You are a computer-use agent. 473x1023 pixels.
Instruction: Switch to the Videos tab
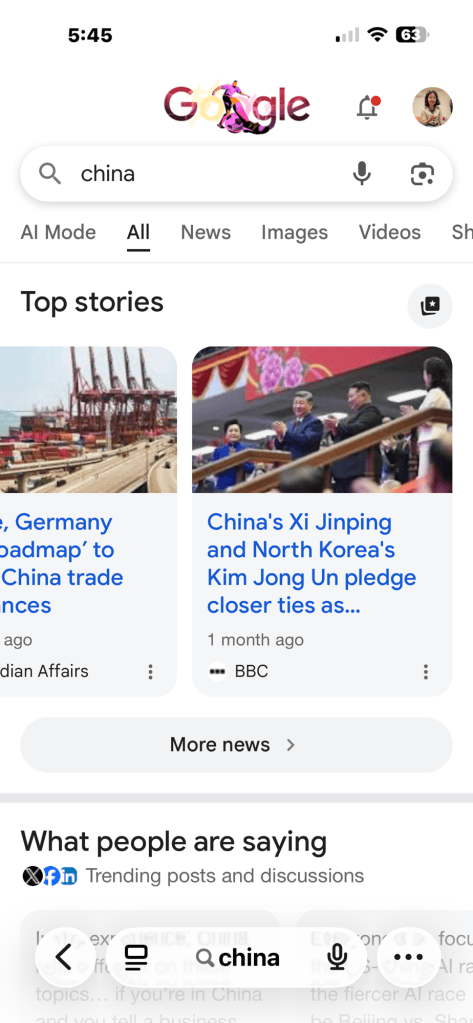(389, 232)
